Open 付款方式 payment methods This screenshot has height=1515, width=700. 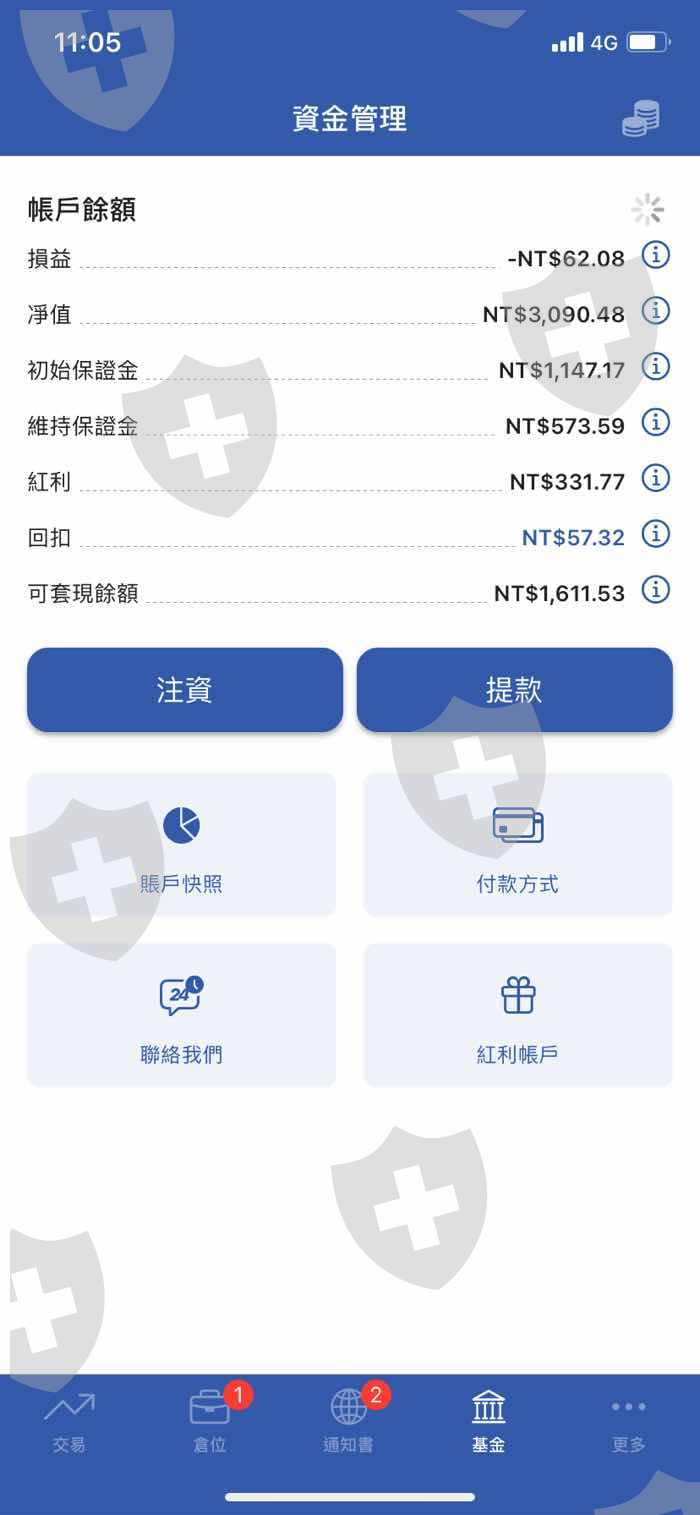(x=518, y=844)
